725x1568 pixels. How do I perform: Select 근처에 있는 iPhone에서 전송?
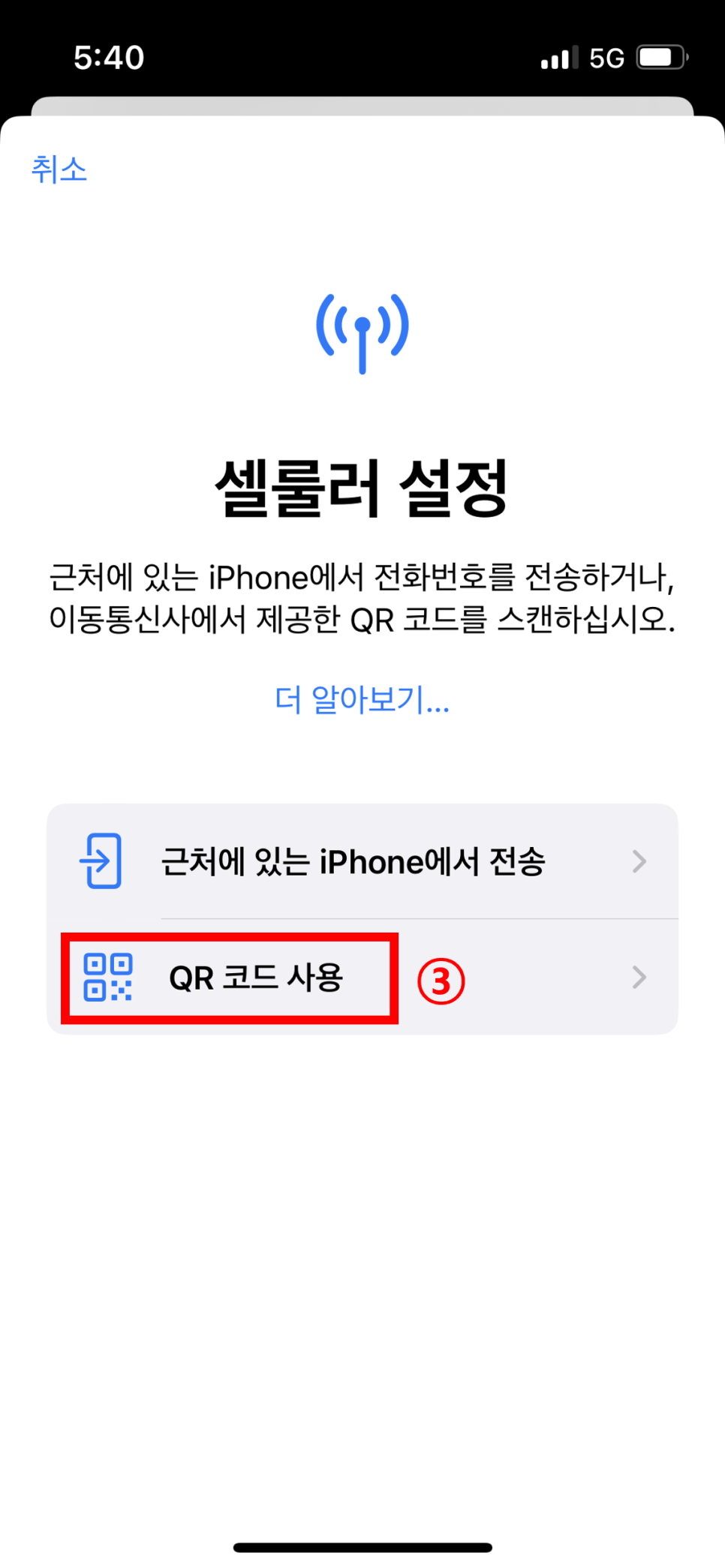[362, 861]
